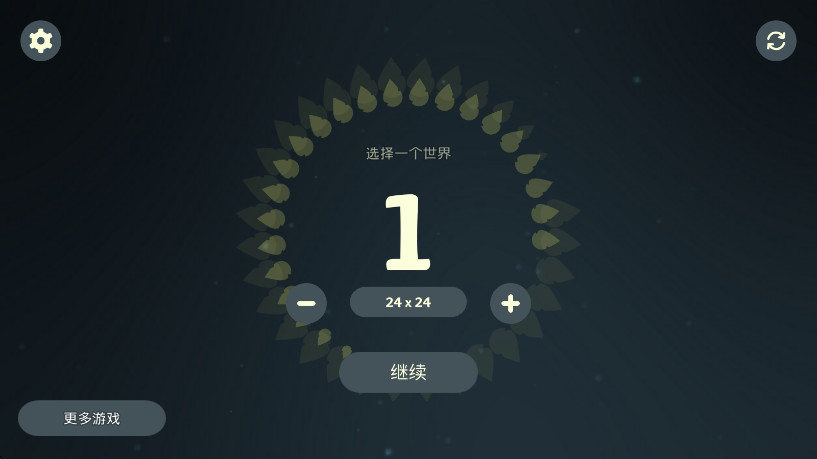Screen dimensions: 817x459
Task: Tap the 24 x 24 size button
Action: tap(408, 302)
